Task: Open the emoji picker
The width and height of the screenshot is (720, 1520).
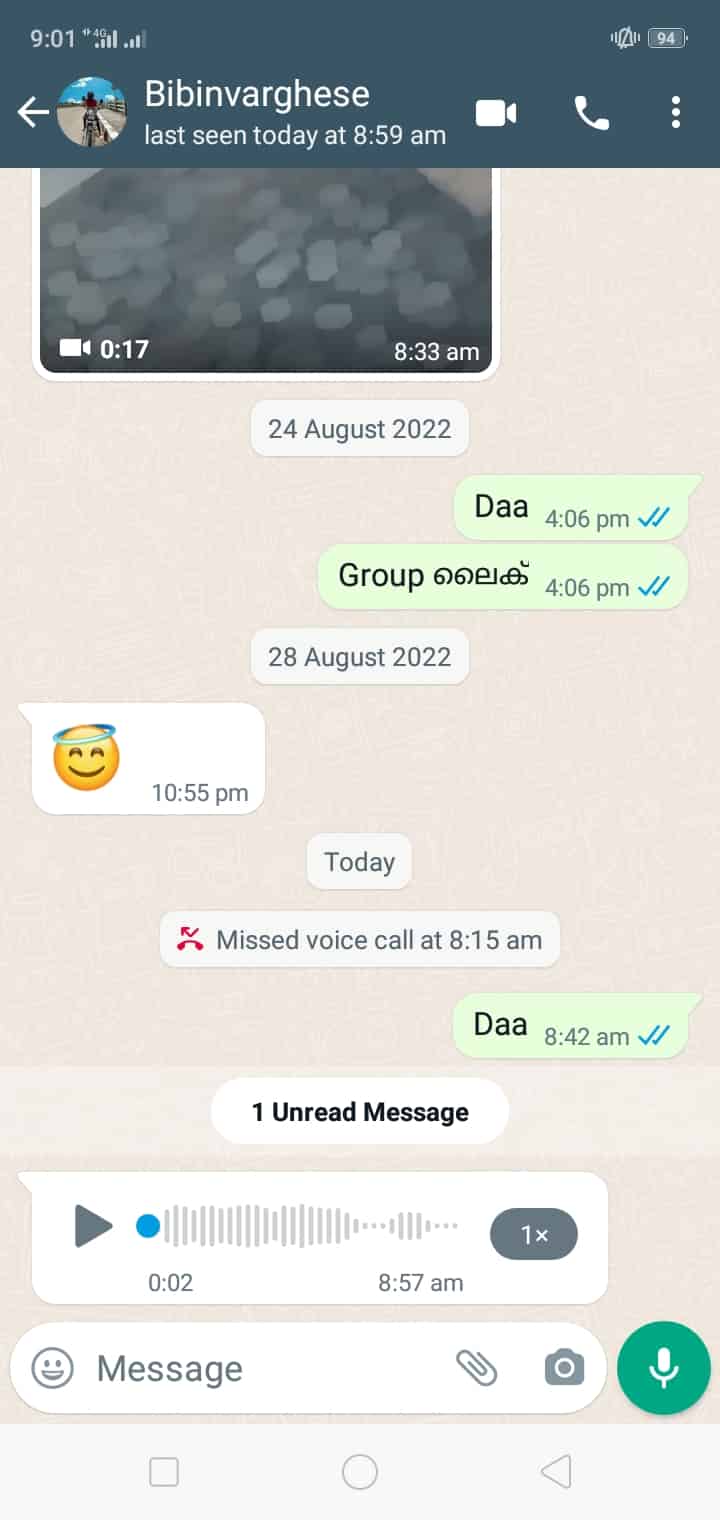Action: point(52,1368)
